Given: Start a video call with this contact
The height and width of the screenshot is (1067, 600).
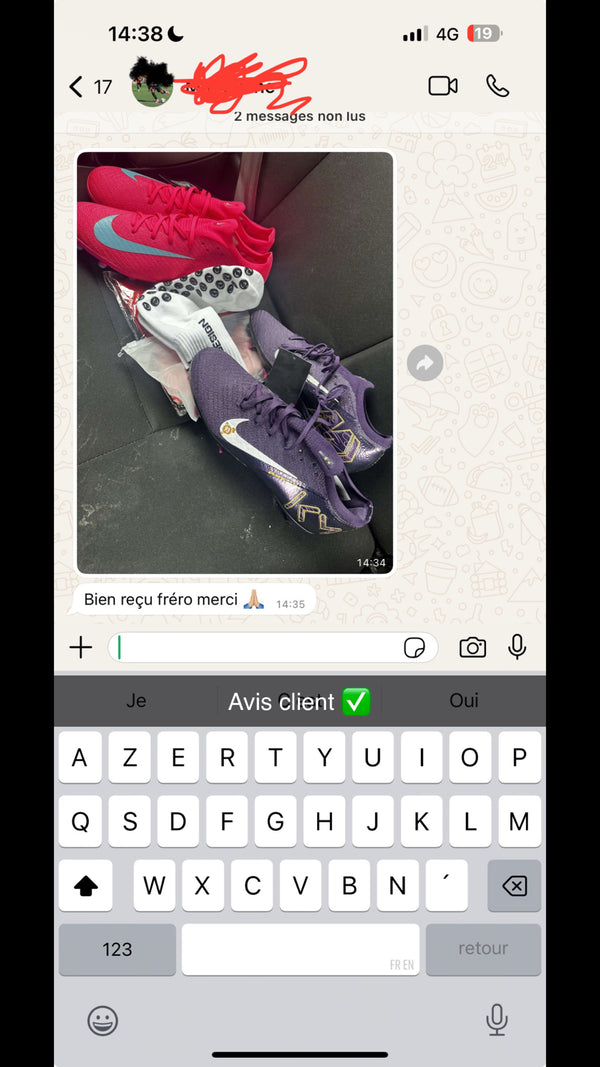Looking at the screenshot, I should pos(443,86).
